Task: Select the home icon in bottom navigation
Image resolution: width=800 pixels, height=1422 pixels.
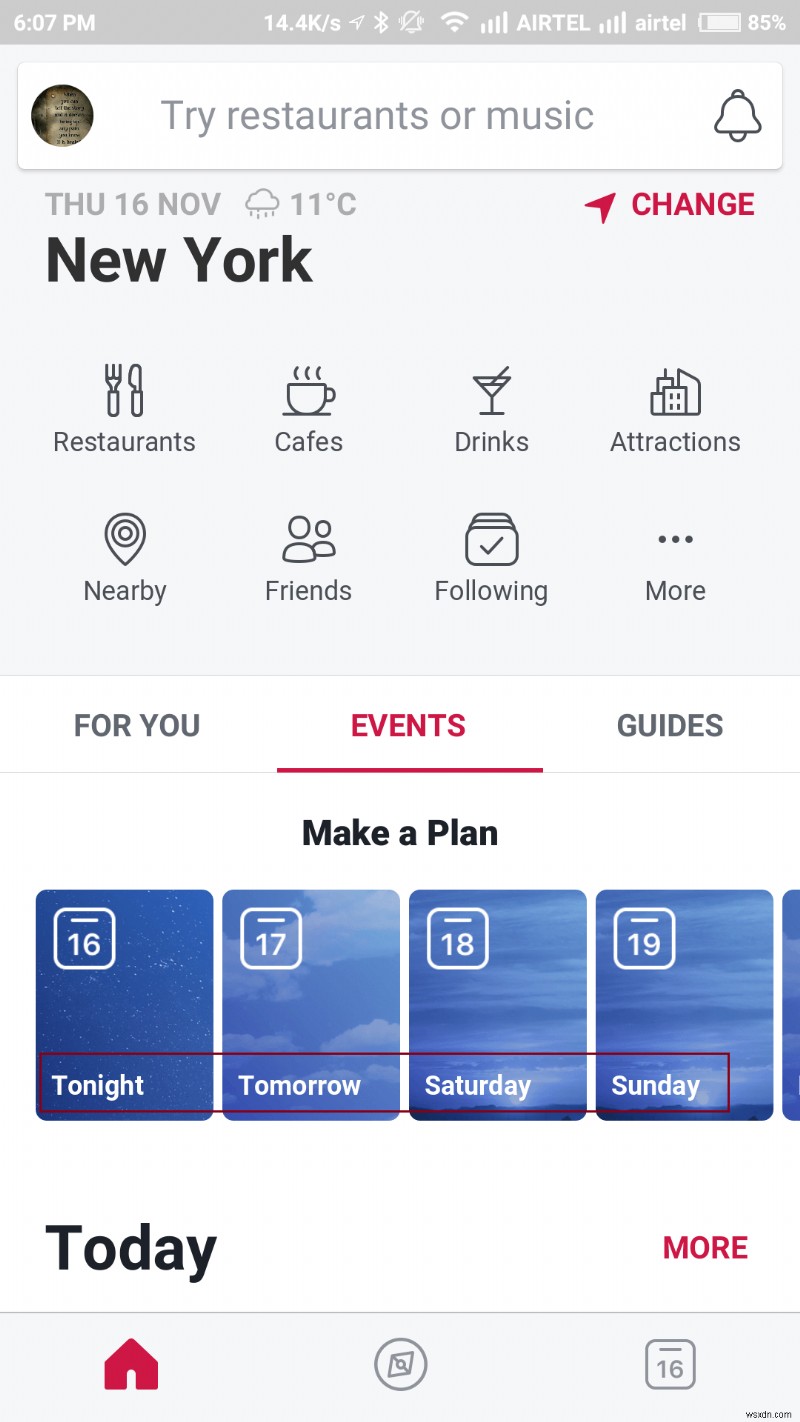Action: [130, 1364]
